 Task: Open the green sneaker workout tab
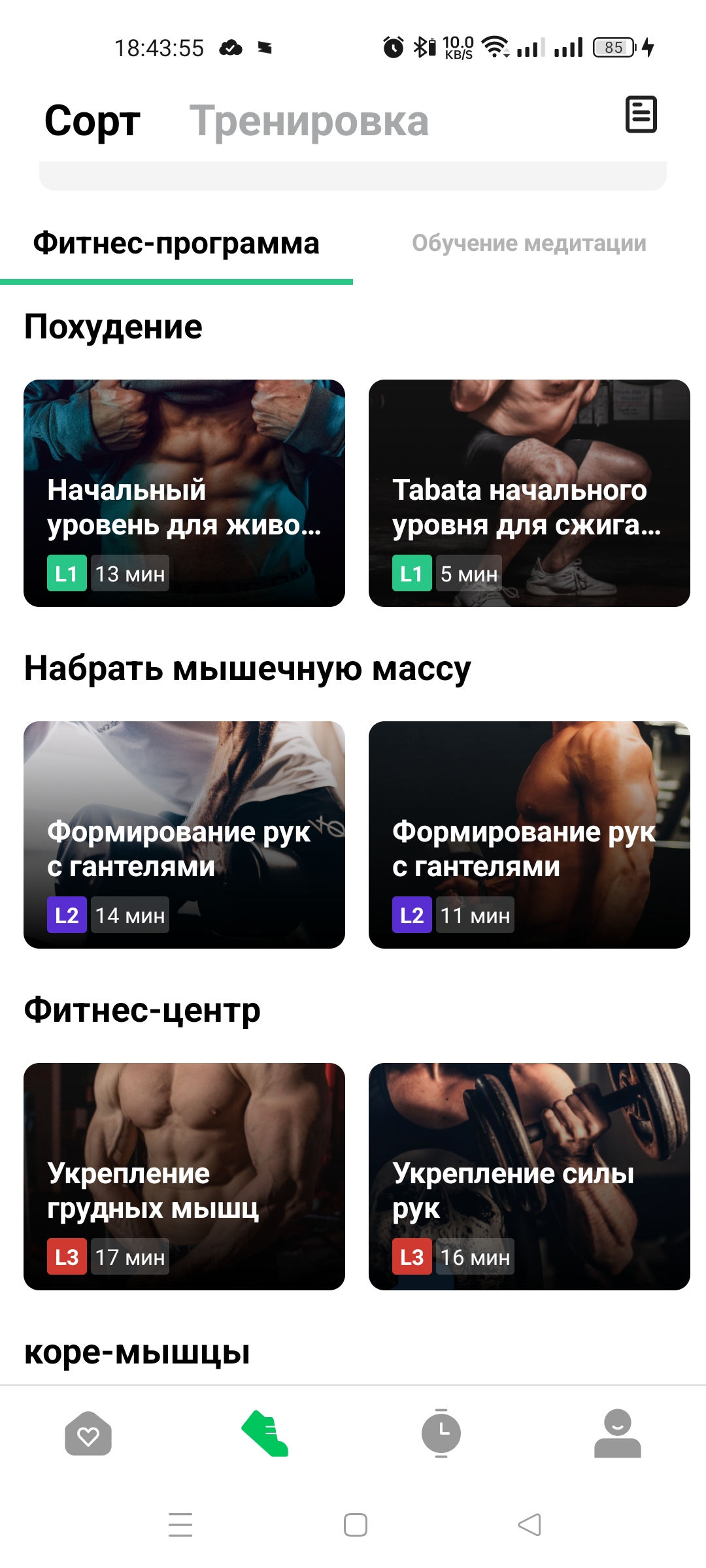tap(265, 1433)
